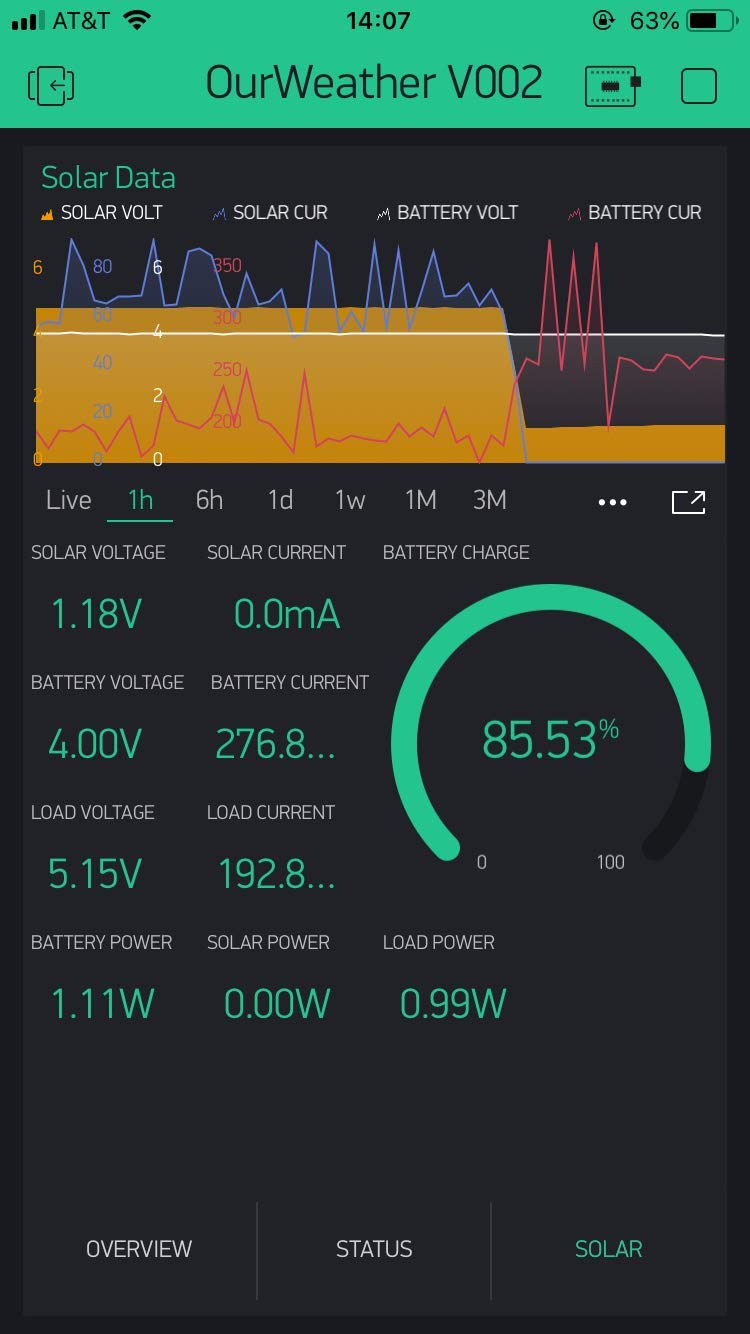The width and height of the screenshot is (750, 1334).
Task: Choose the 1M chart range
Action: pos(420,500)
